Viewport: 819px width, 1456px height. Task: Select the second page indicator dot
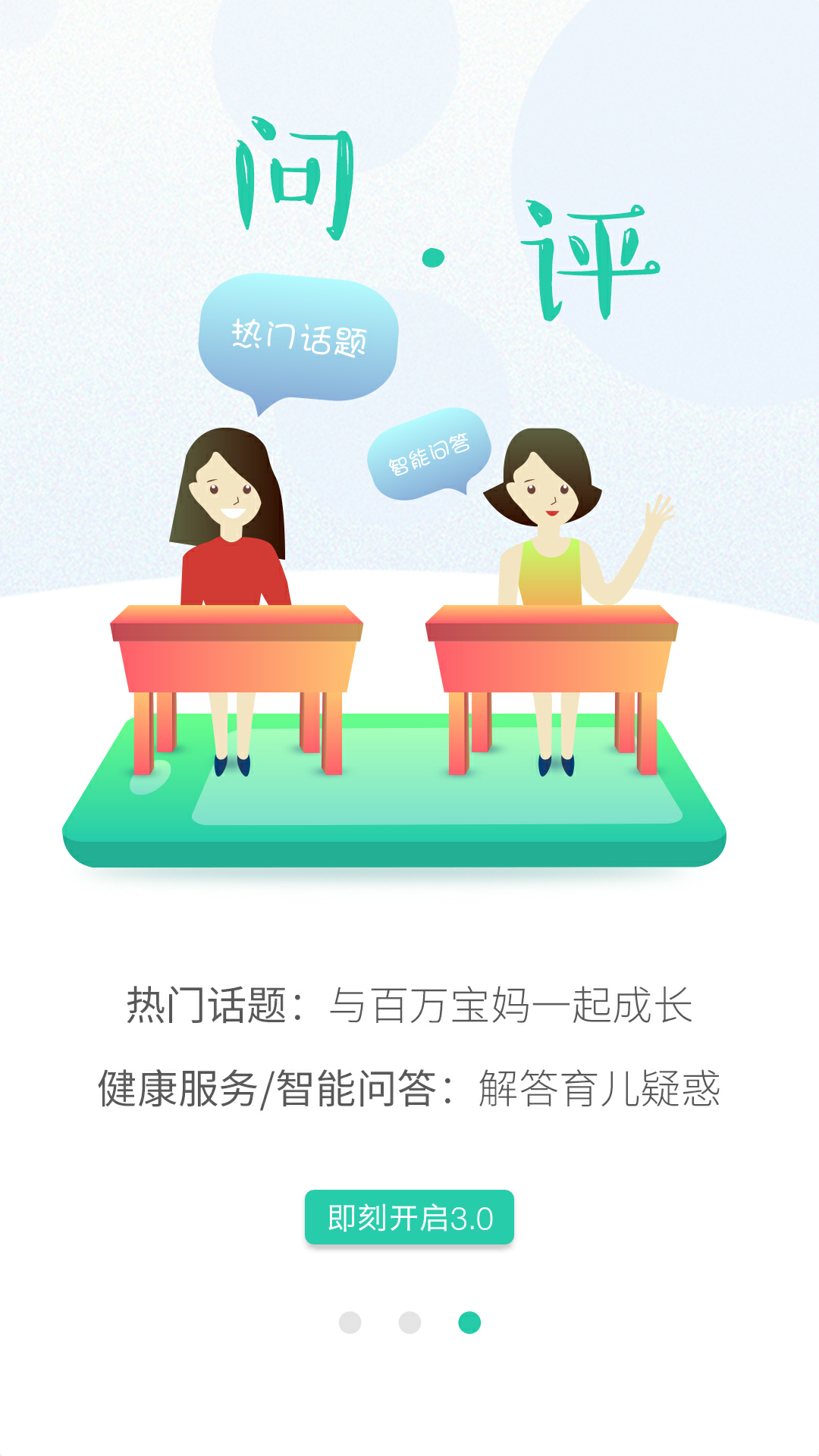point(409,1323)
